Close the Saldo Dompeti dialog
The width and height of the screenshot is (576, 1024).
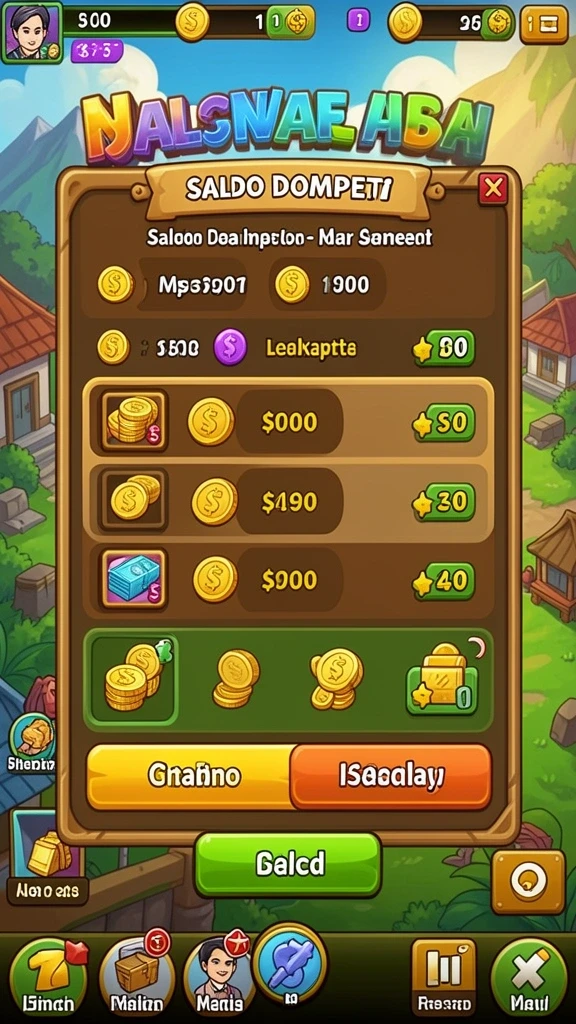pos(492,189)
